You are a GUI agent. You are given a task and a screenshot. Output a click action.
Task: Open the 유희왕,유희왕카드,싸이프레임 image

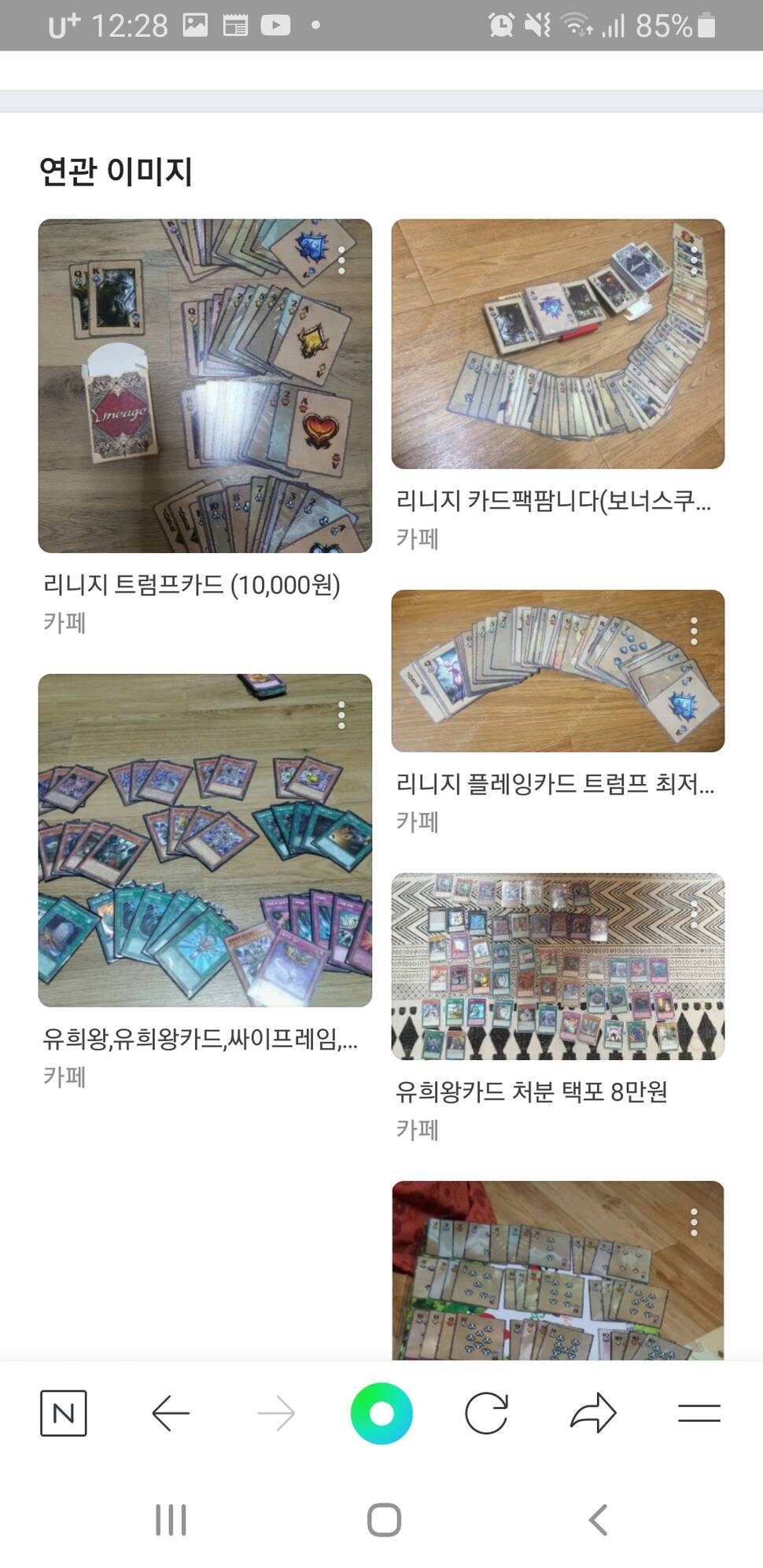tap(205, 840)
